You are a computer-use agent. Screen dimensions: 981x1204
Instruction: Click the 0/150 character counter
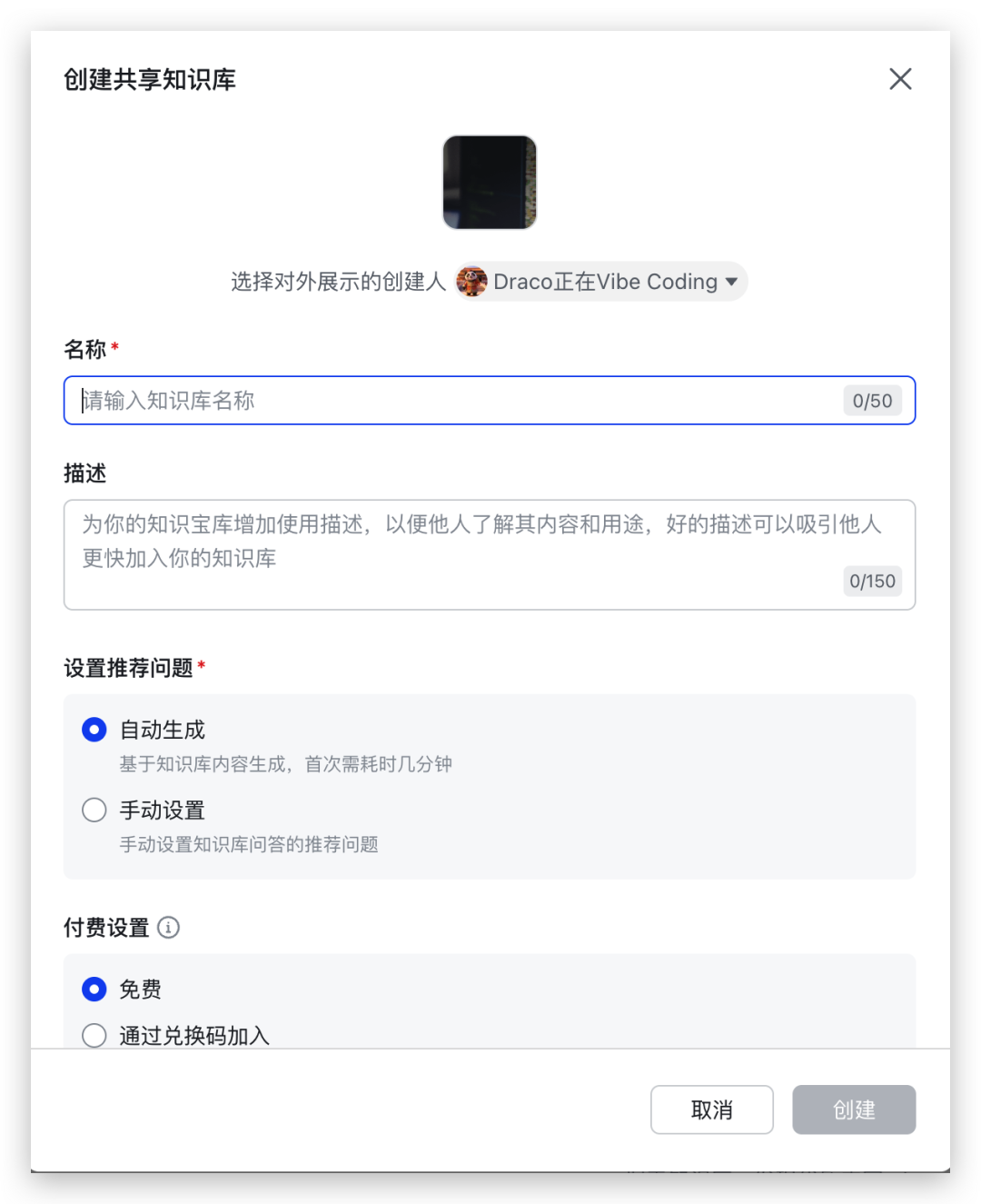tap(872, 581)
